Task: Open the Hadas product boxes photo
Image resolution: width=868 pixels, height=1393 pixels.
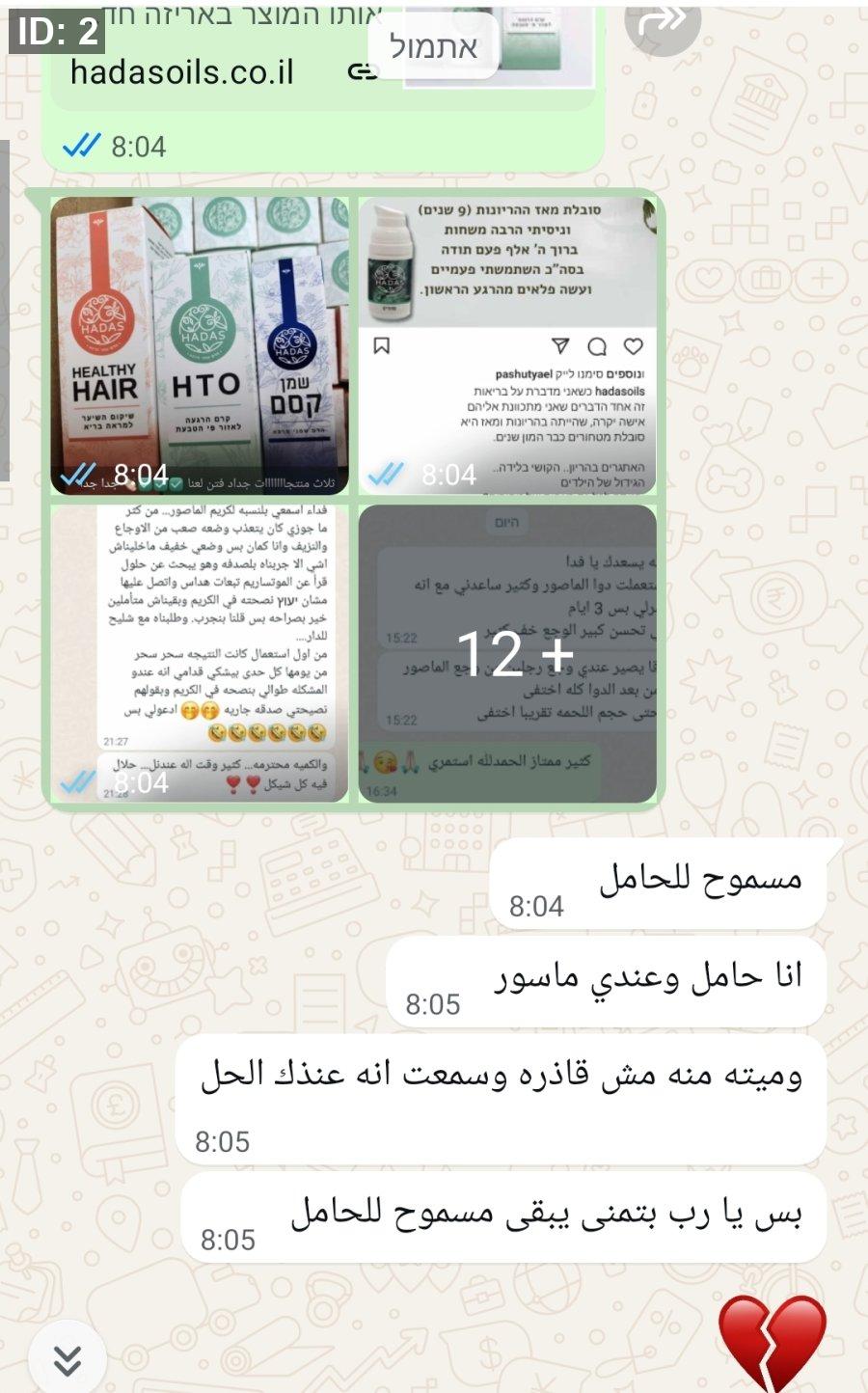Action: click(x=200, y=345)
